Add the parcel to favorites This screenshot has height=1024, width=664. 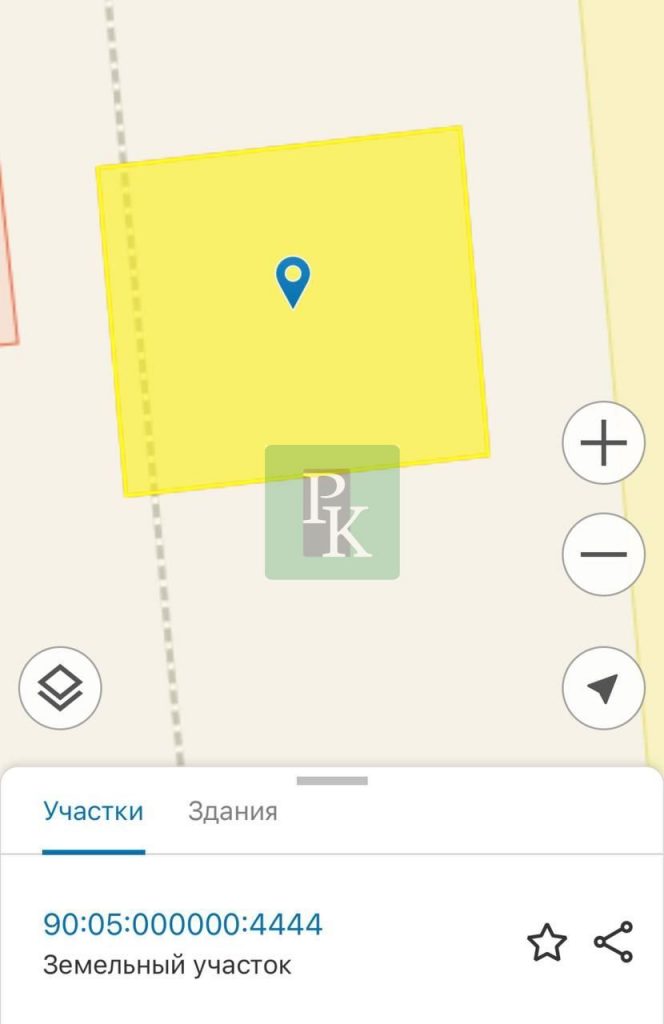[546, 943]
